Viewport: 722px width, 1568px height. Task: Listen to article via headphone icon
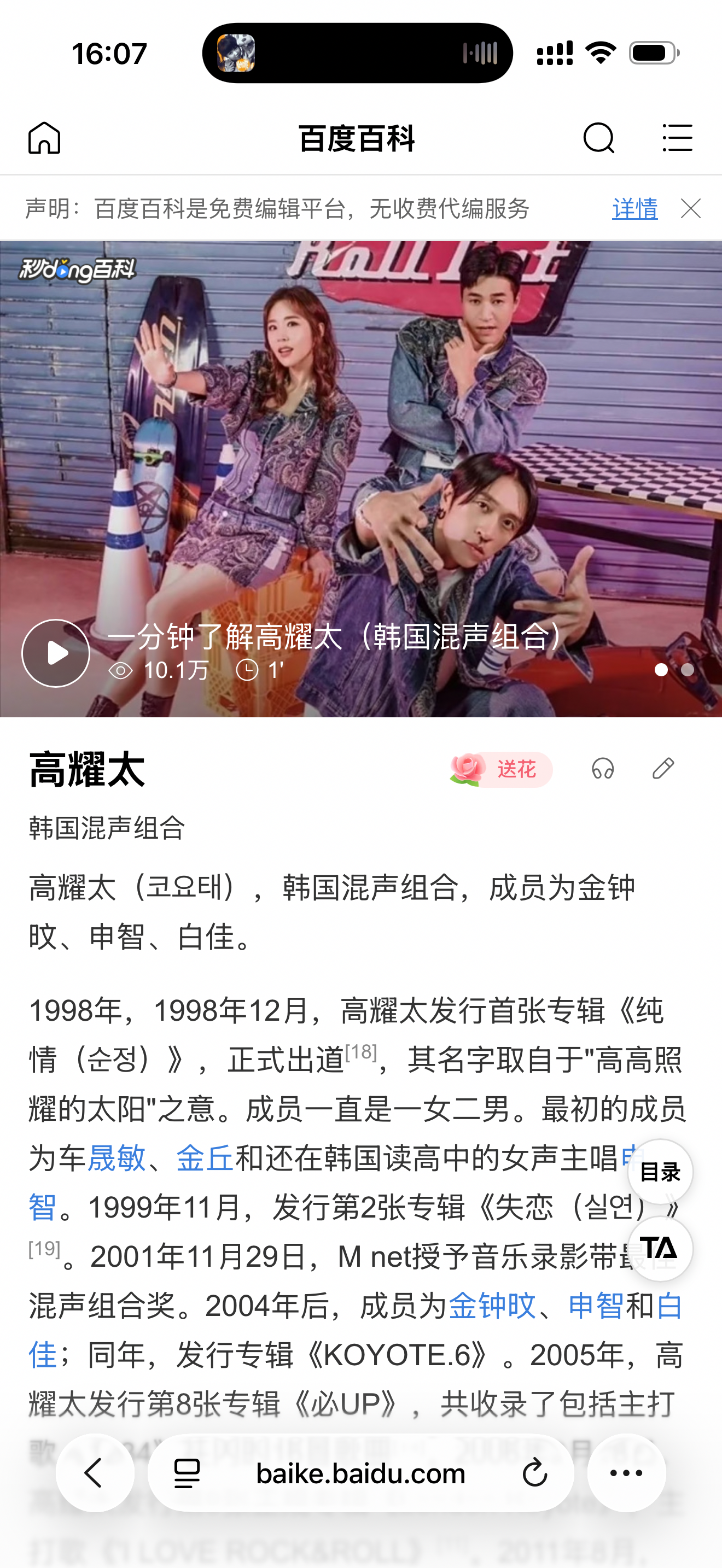(x=603, y=769)
